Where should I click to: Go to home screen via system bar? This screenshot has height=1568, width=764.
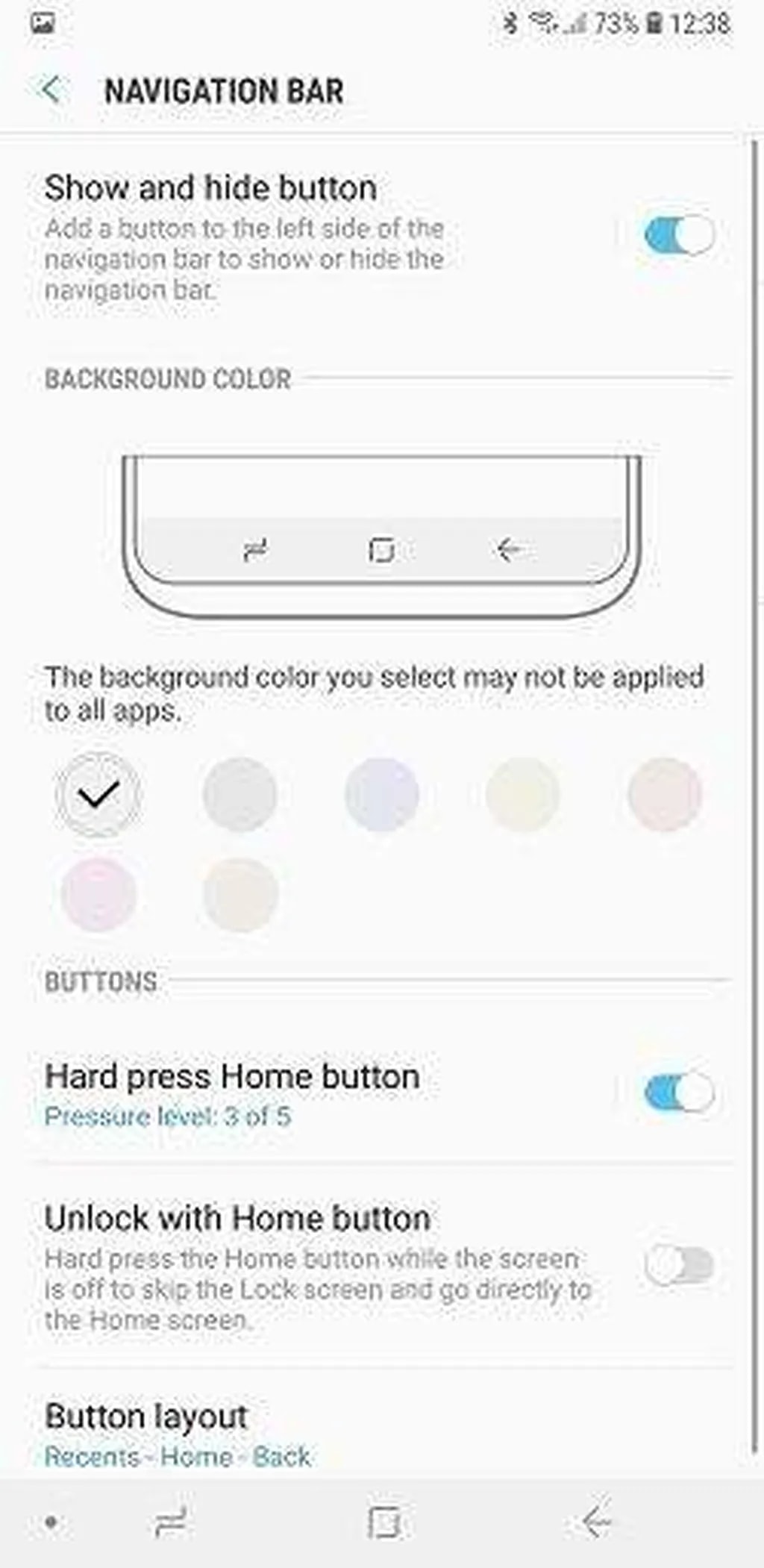383,1522
